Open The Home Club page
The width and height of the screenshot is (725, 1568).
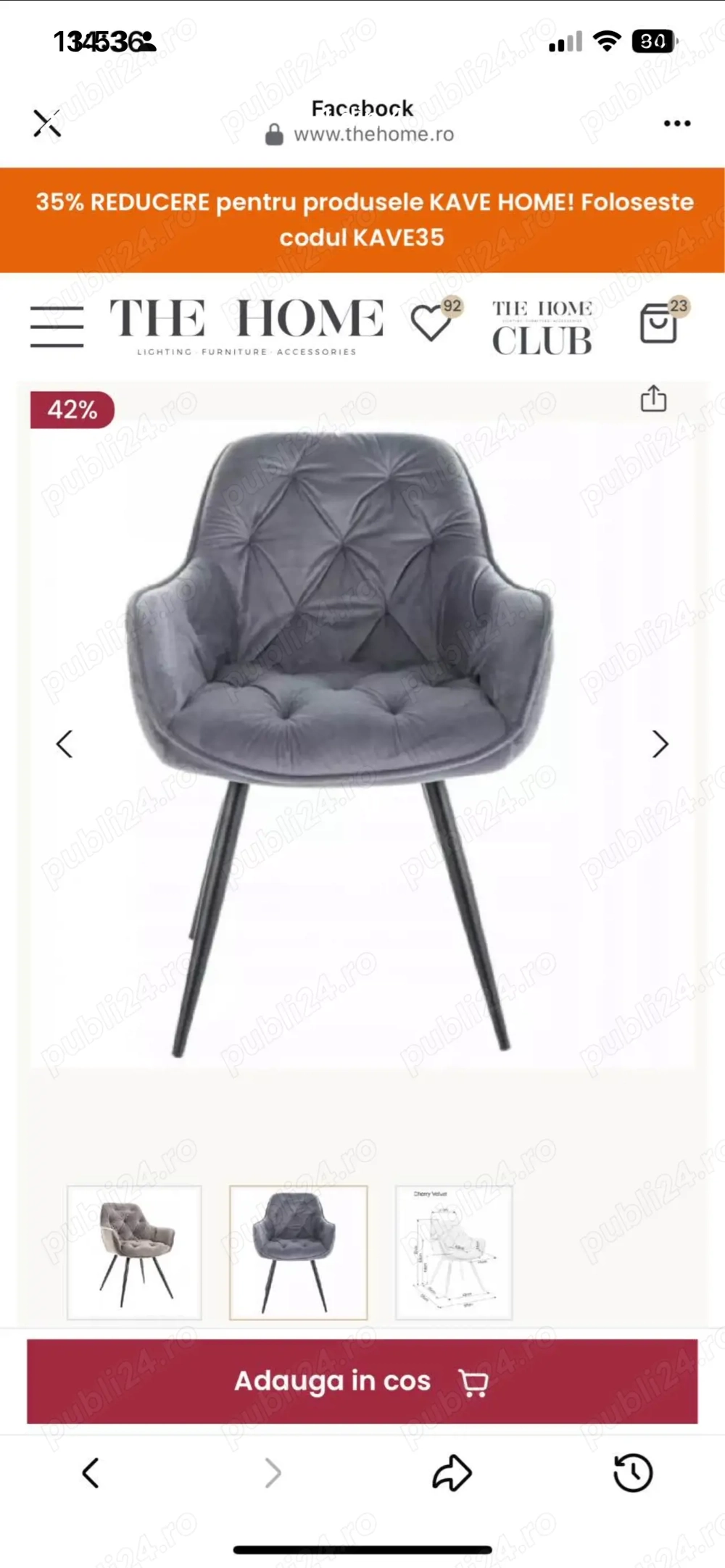pos(542,328)
